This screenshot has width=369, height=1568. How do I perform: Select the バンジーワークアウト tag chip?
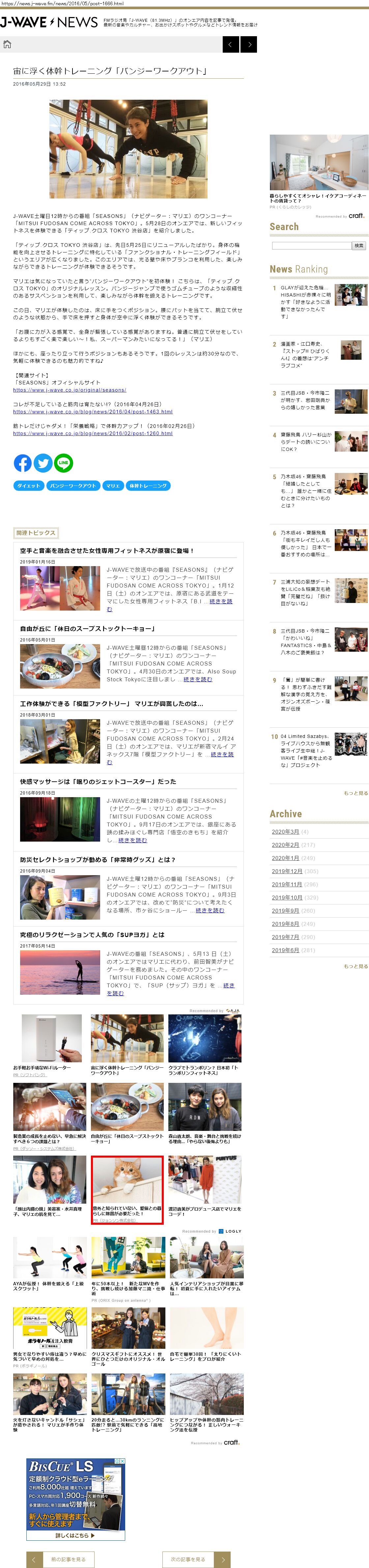tap(73, 486)
